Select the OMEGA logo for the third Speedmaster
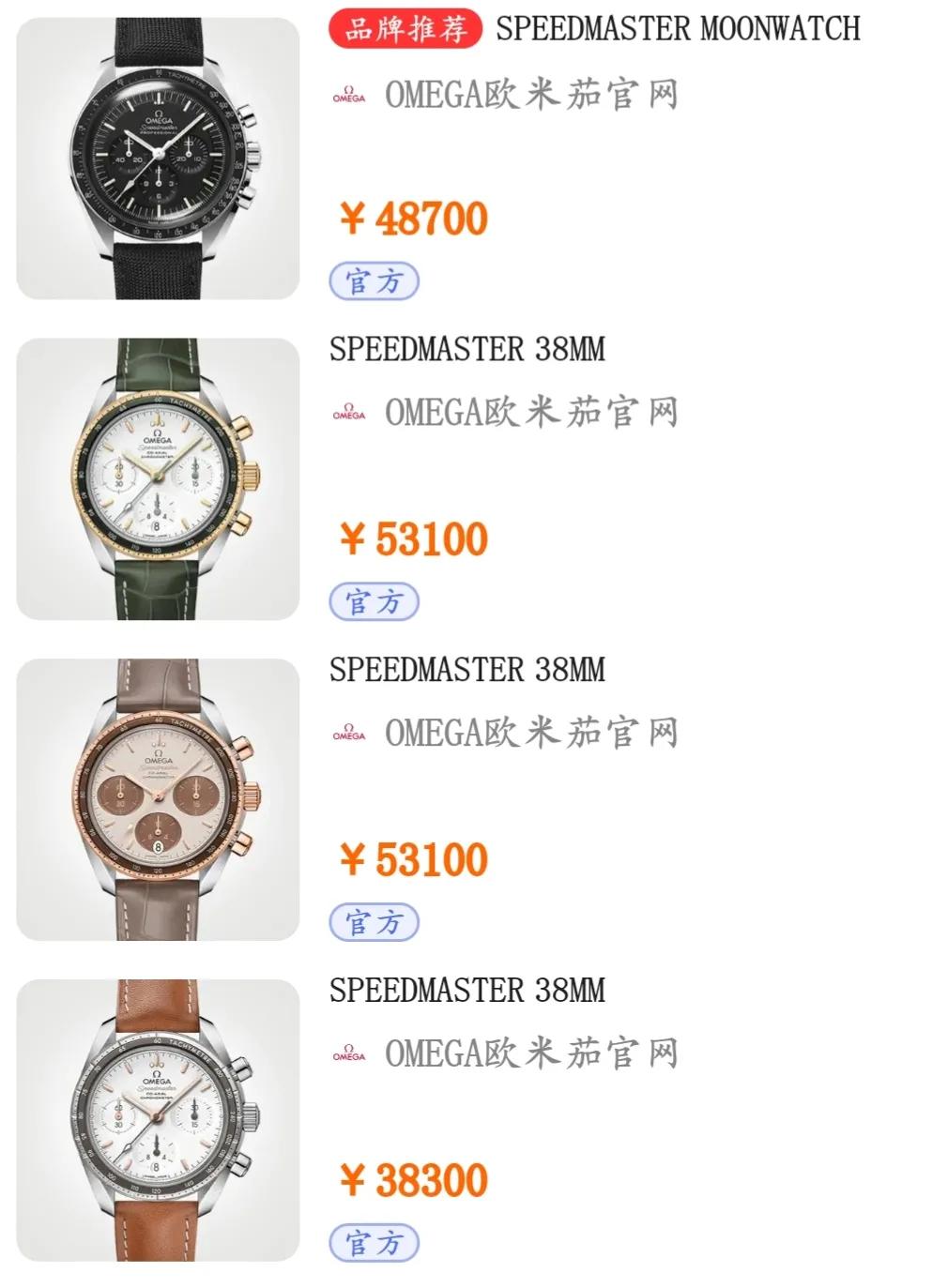The width and height of the screenshot is (932, 1288). tap(347, 732)
